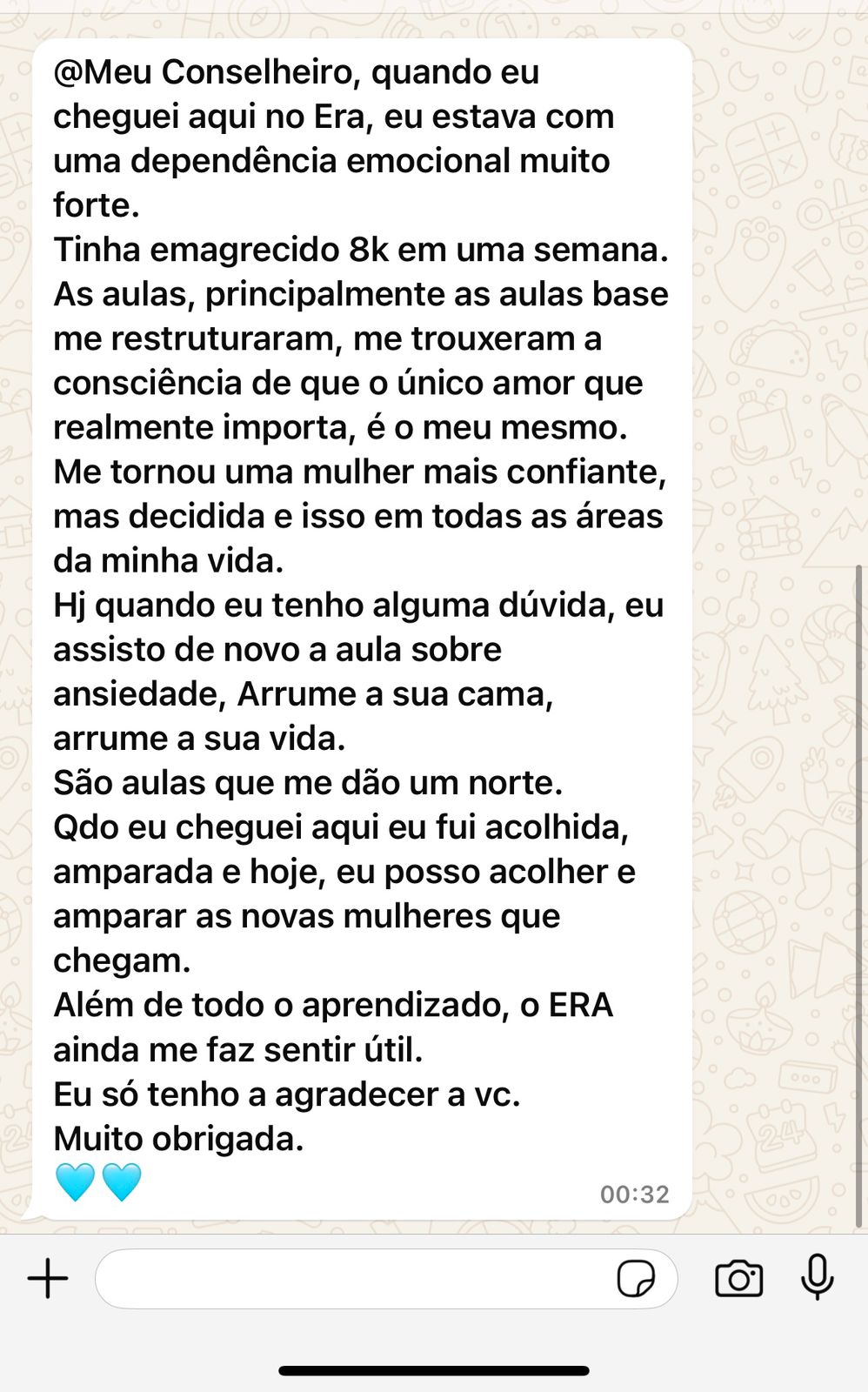Tap the message text input field
The height and width of the screenshot is (1392, 868).
click(348, 1279)
